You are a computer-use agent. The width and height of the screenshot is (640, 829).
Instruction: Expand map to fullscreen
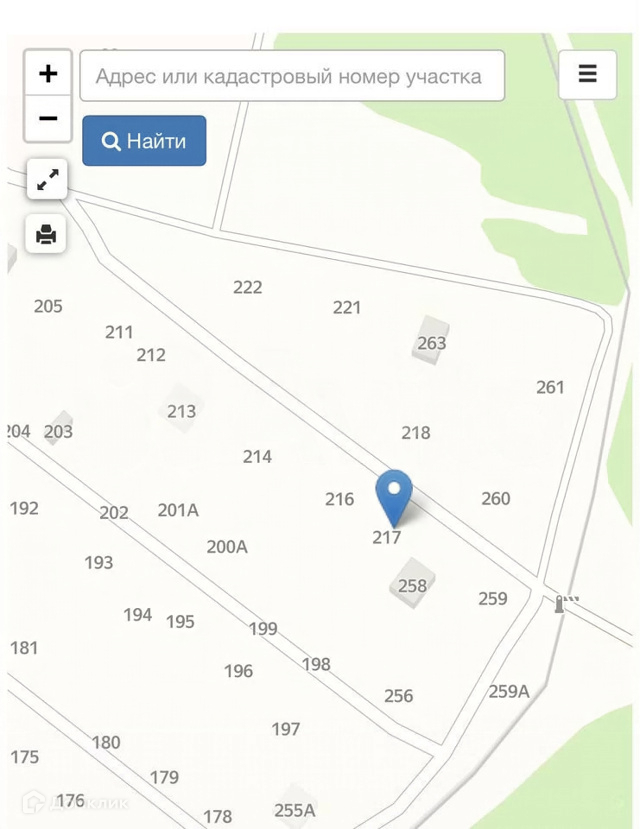(x=47, y=180)
